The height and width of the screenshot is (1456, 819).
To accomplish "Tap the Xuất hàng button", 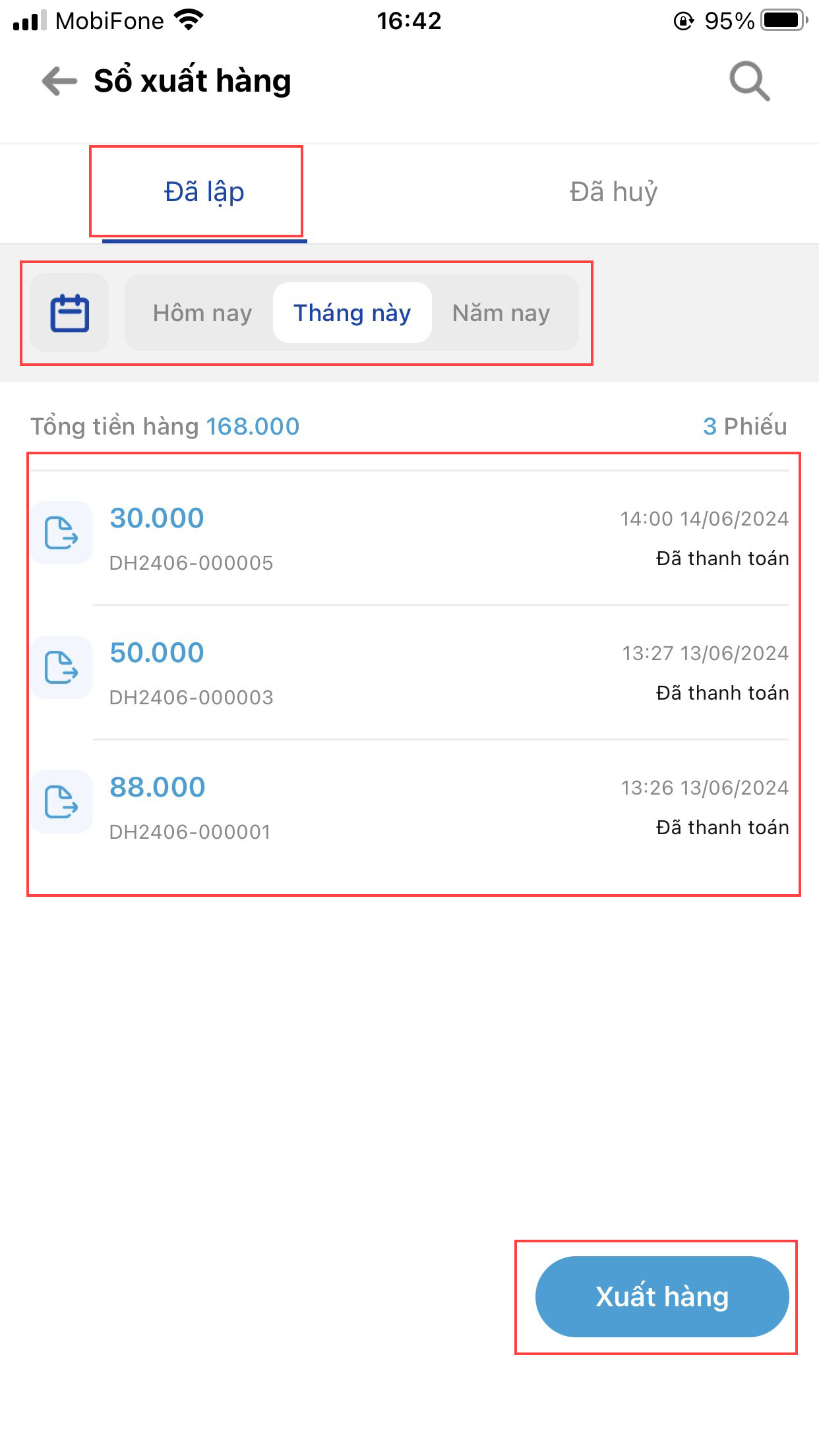I will pos(662,1296).
